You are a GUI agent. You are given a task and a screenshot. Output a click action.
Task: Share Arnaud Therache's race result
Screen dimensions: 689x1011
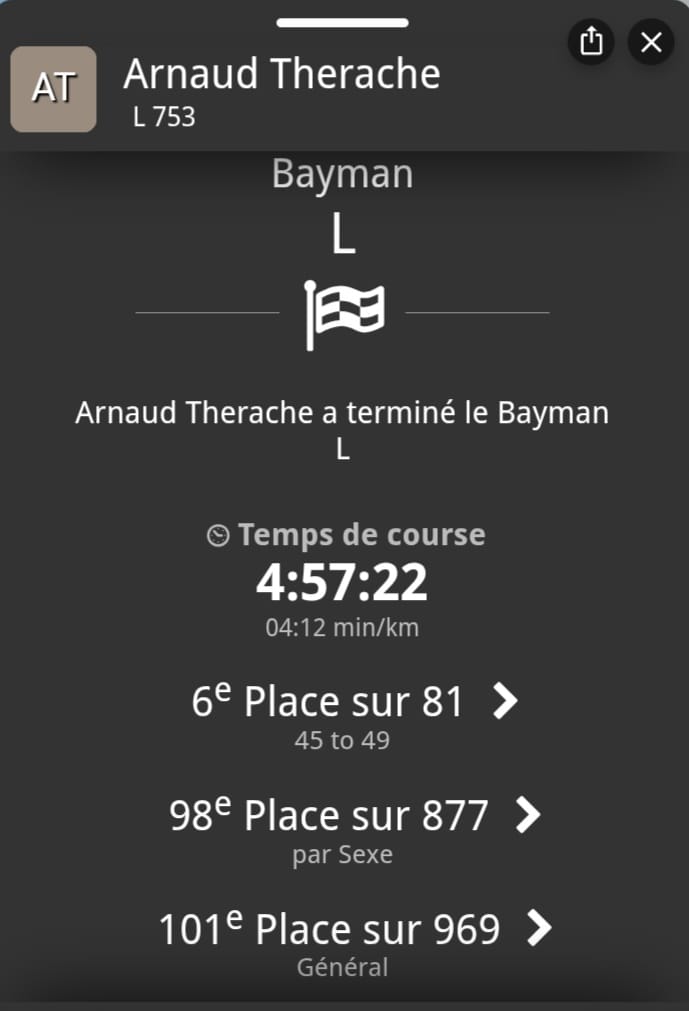click(591, 42)
